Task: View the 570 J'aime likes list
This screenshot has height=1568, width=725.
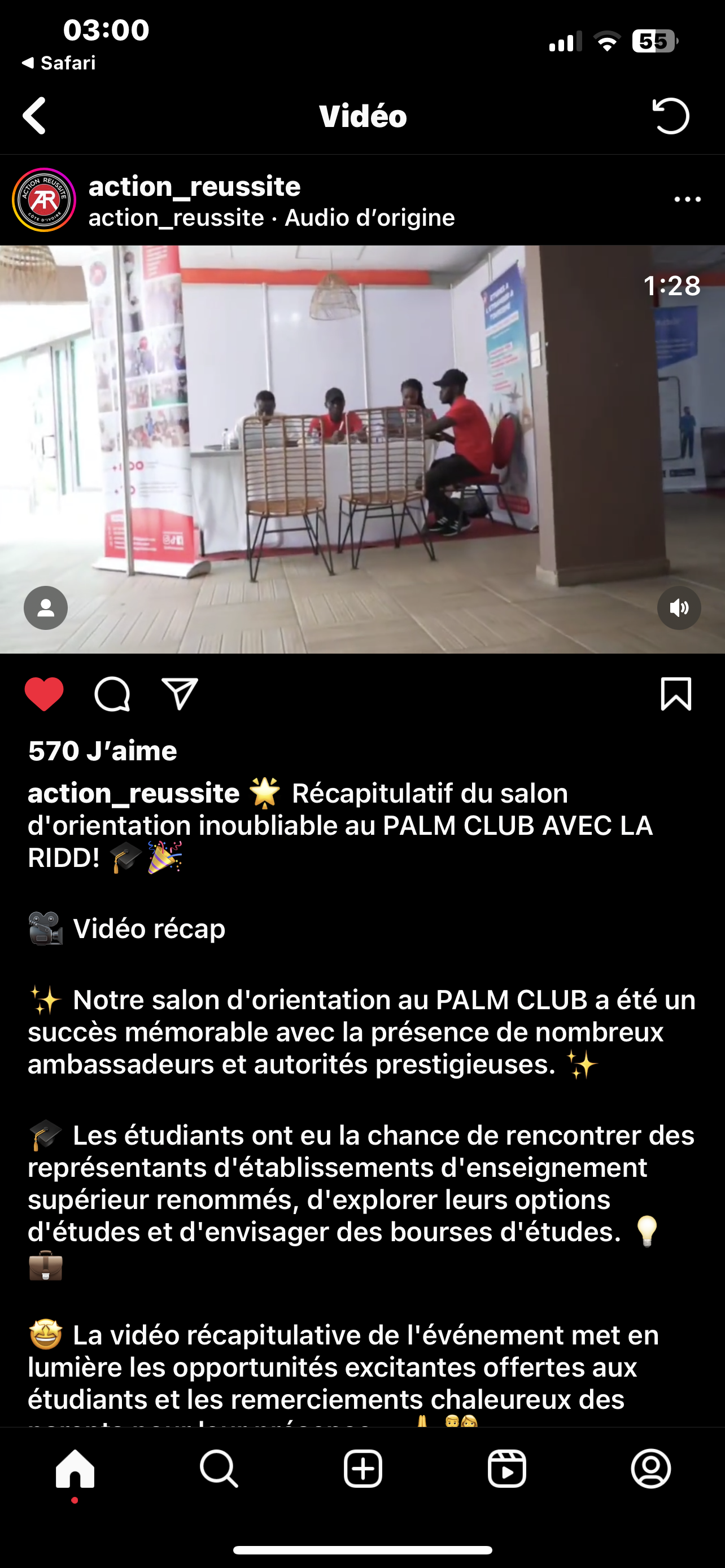Action: [x=102, y=751]
